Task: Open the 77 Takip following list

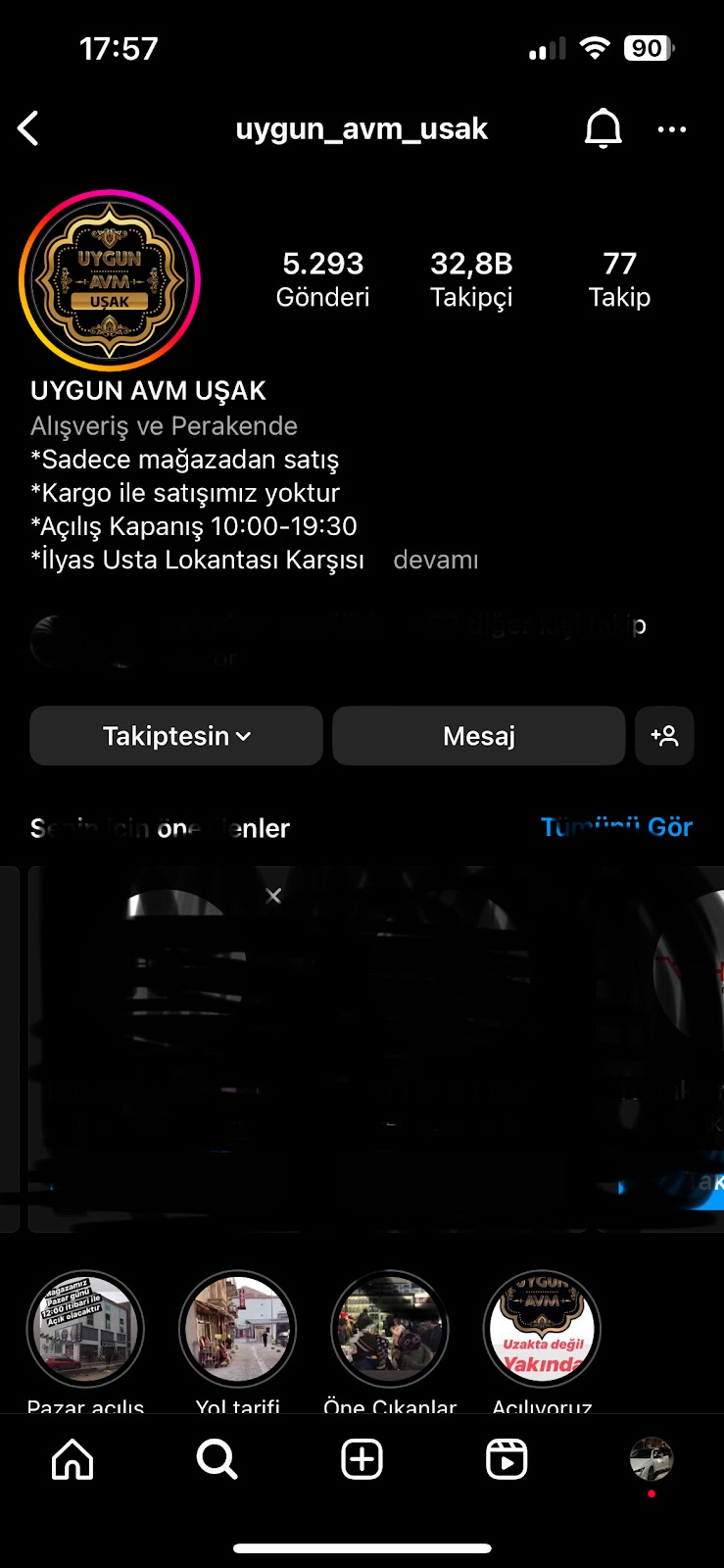Action: coord(619,279)
